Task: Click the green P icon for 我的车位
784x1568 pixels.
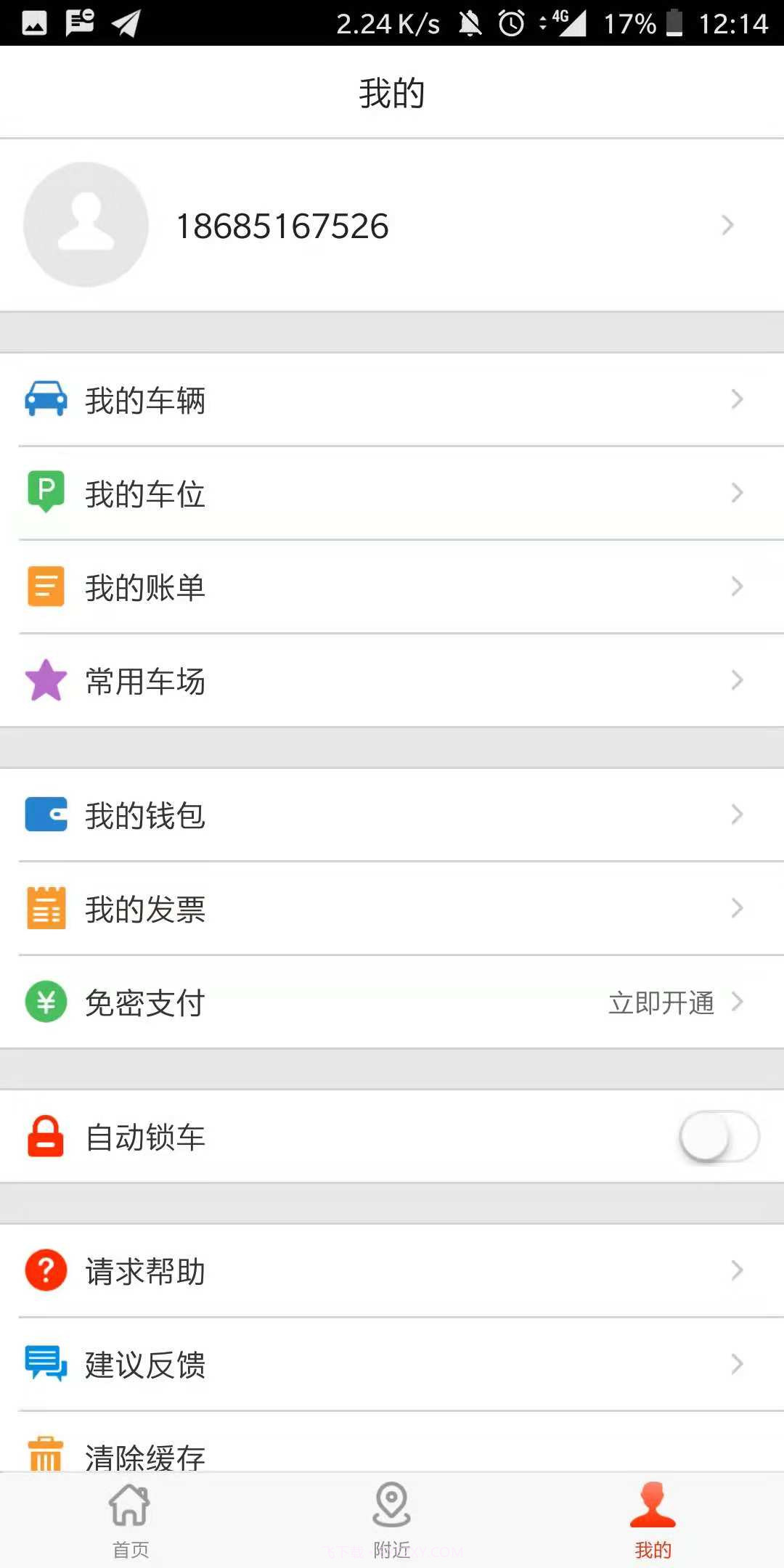Action: coord(45,493)
